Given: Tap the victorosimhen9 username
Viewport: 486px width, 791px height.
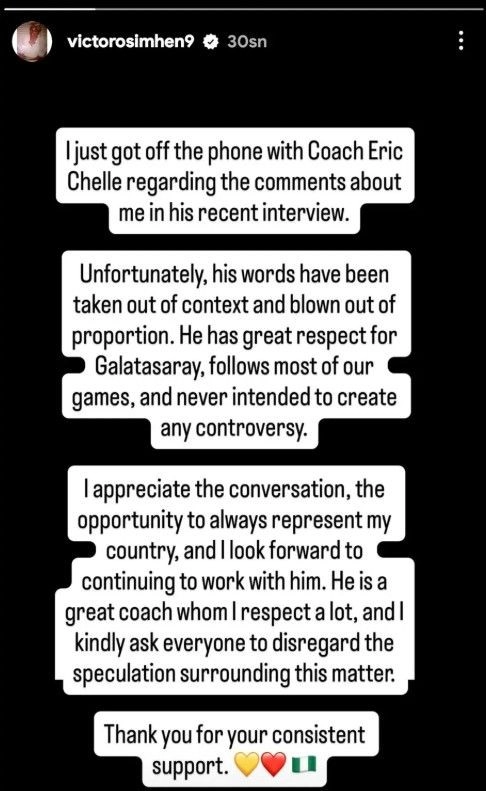Looking at the screenshot, I should [x=130, y=41].
